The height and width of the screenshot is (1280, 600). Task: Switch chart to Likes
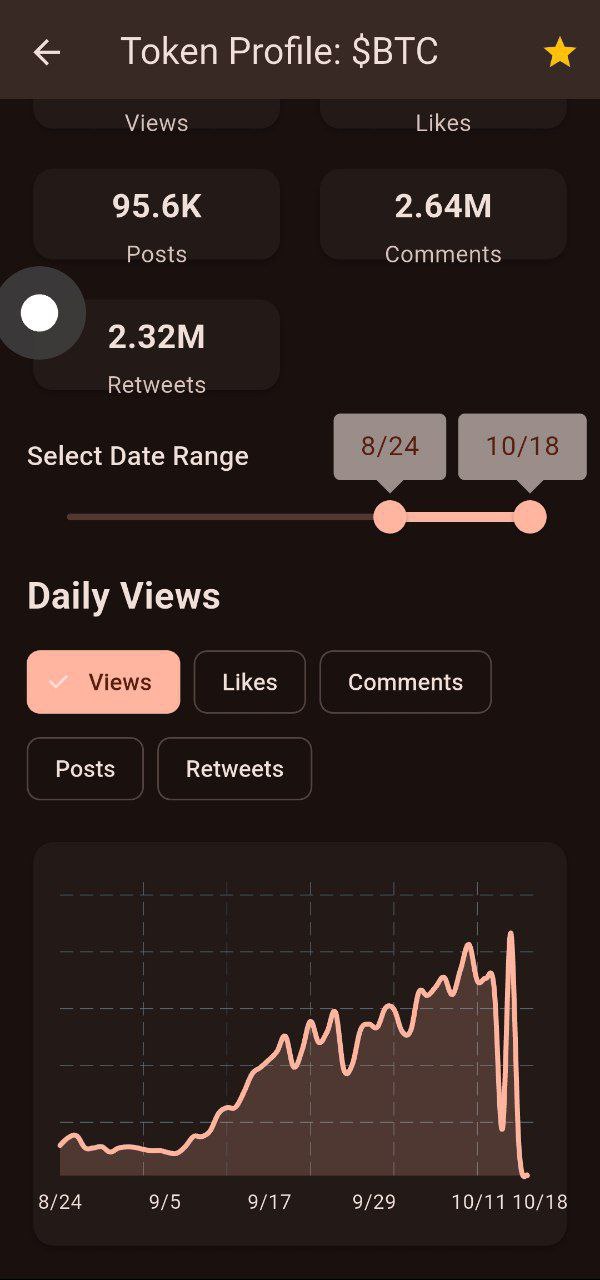pos(249,682)
